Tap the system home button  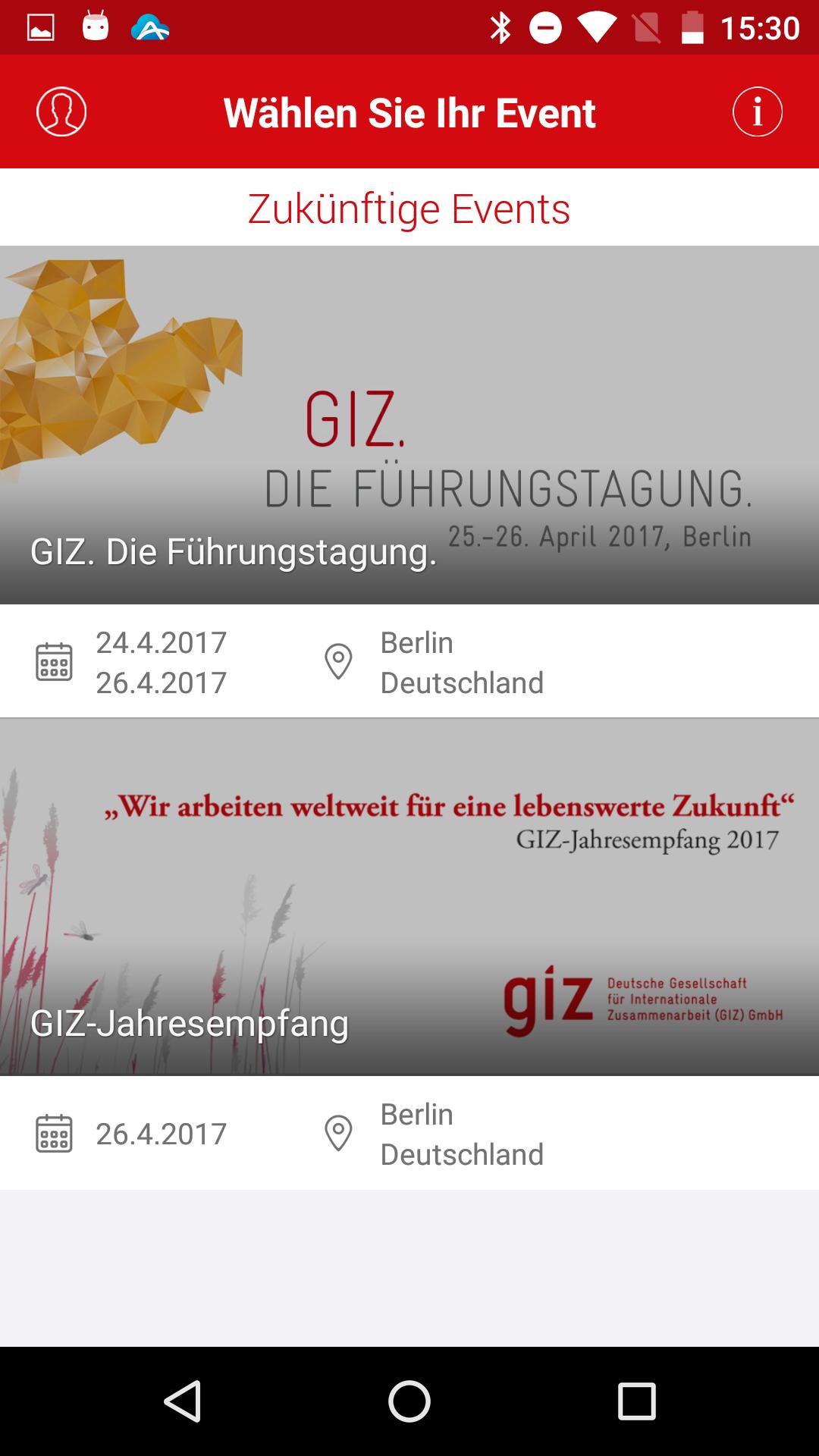tap(409, 1401)
